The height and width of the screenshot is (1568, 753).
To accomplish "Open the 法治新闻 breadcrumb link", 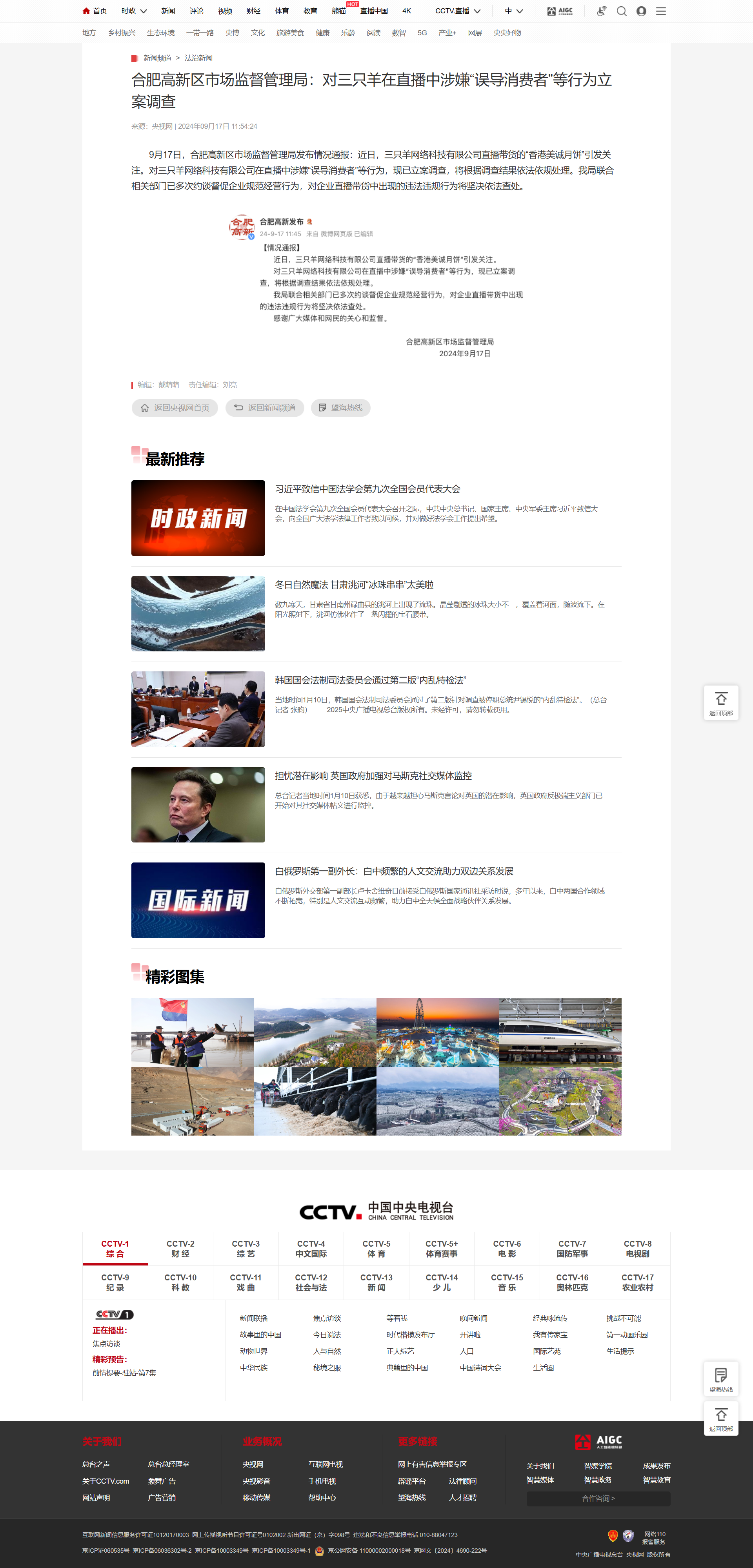I will click(x=198, y=58).
